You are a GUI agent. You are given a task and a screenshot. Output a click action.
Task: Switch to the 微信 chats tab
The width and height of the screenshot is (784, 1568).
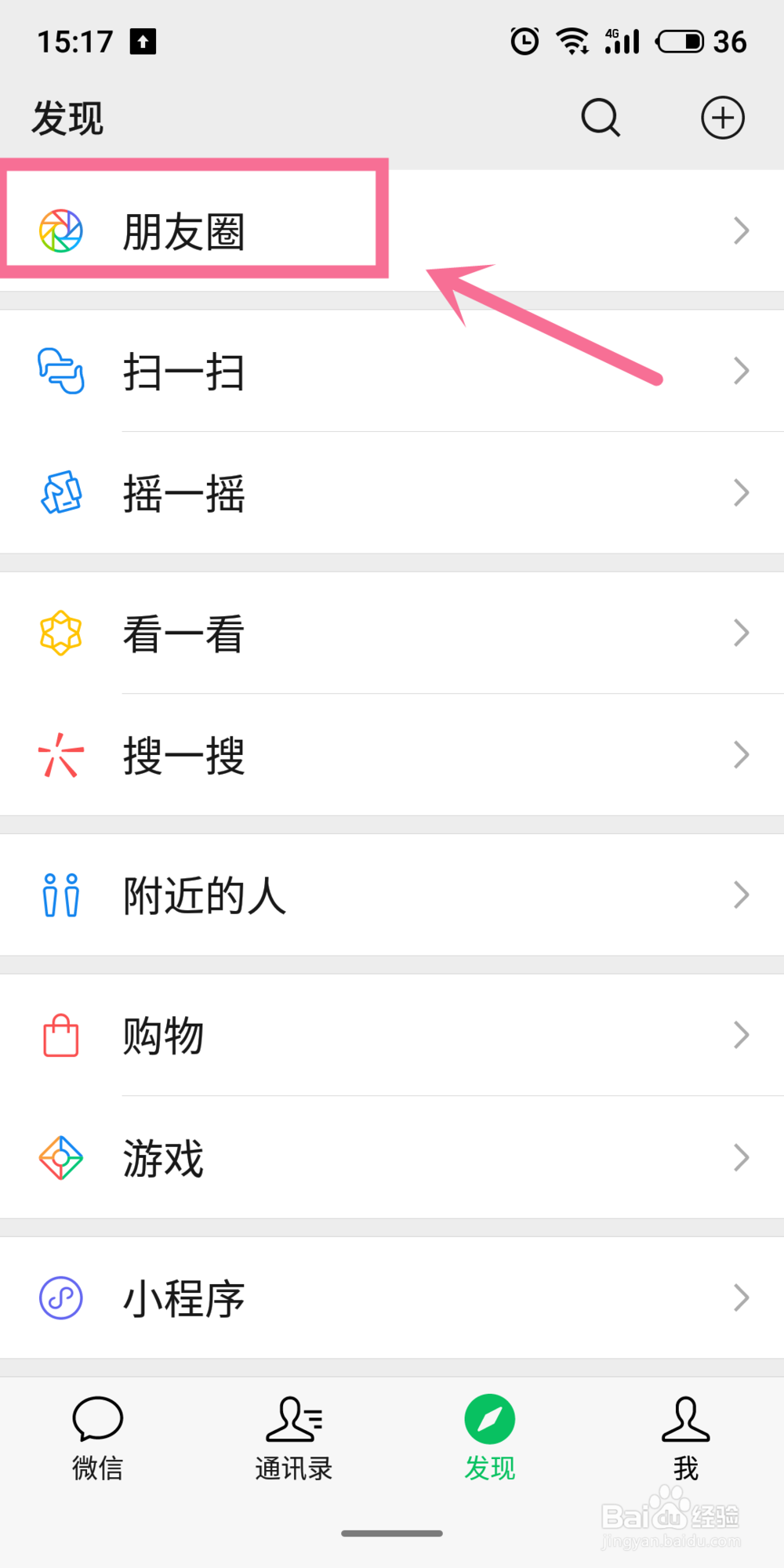point(98,1439)
